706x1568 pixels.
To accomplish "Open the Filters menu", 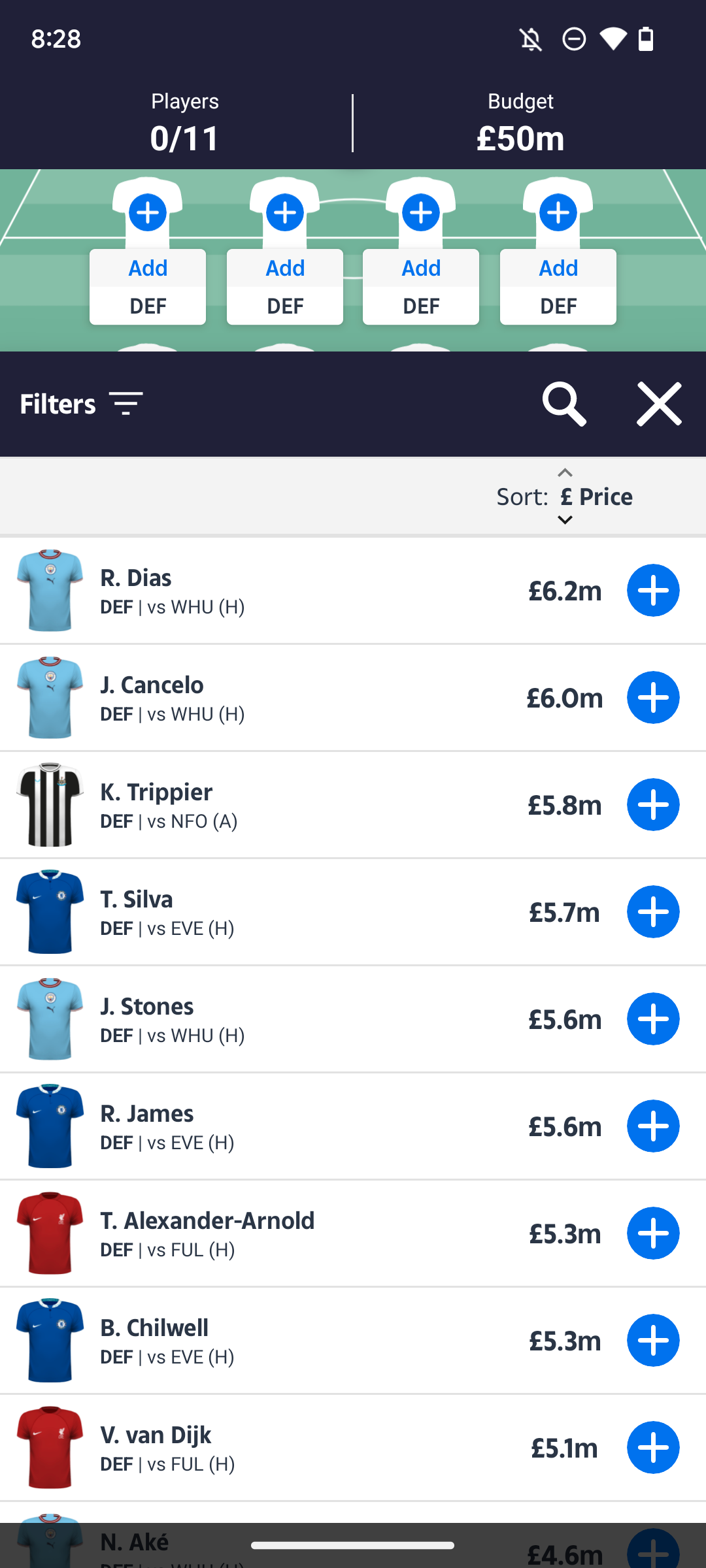I will [82, 404].
